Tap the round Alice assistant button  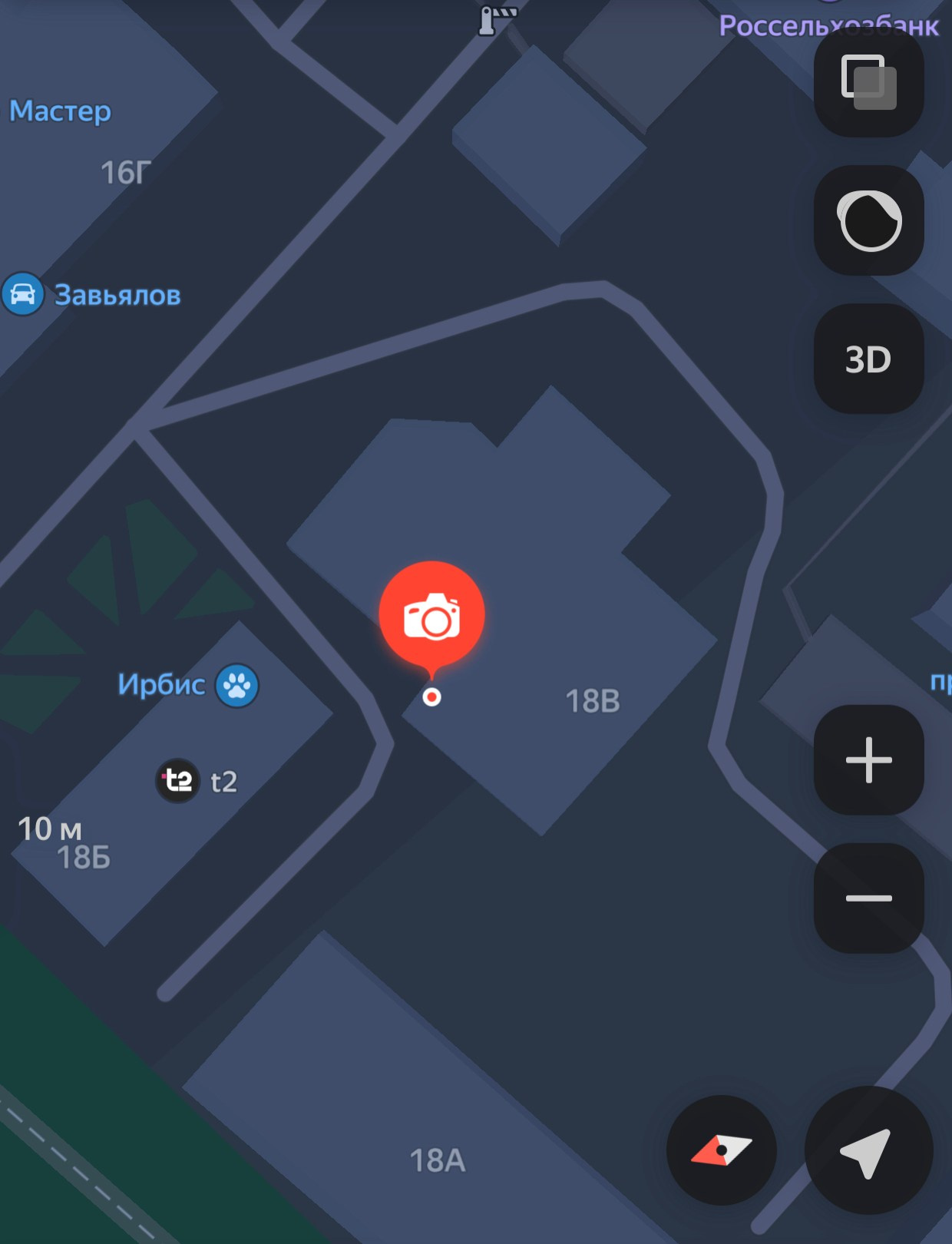coord(868,220)
